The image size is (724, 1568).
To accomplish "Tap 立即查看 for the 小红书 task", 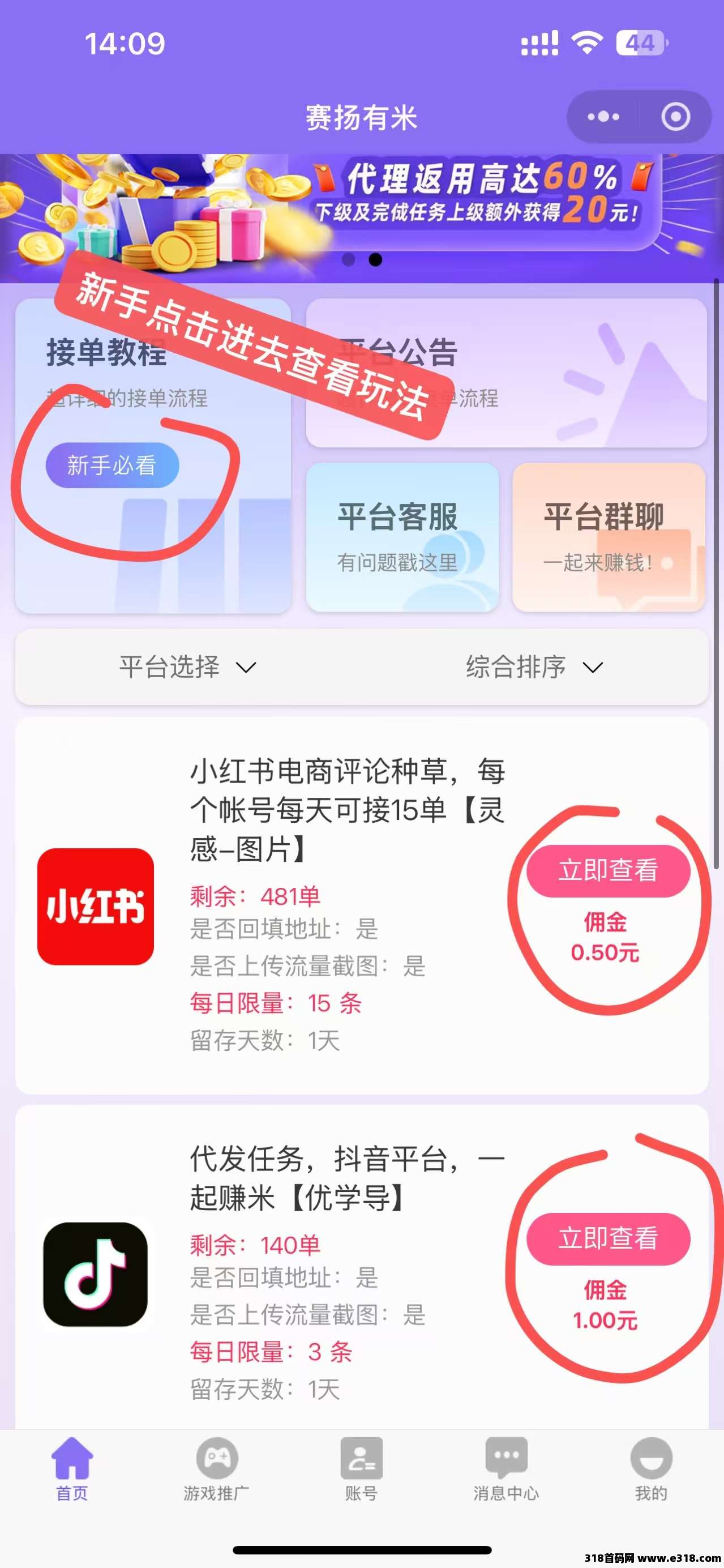I will click(x=608, y=870).
